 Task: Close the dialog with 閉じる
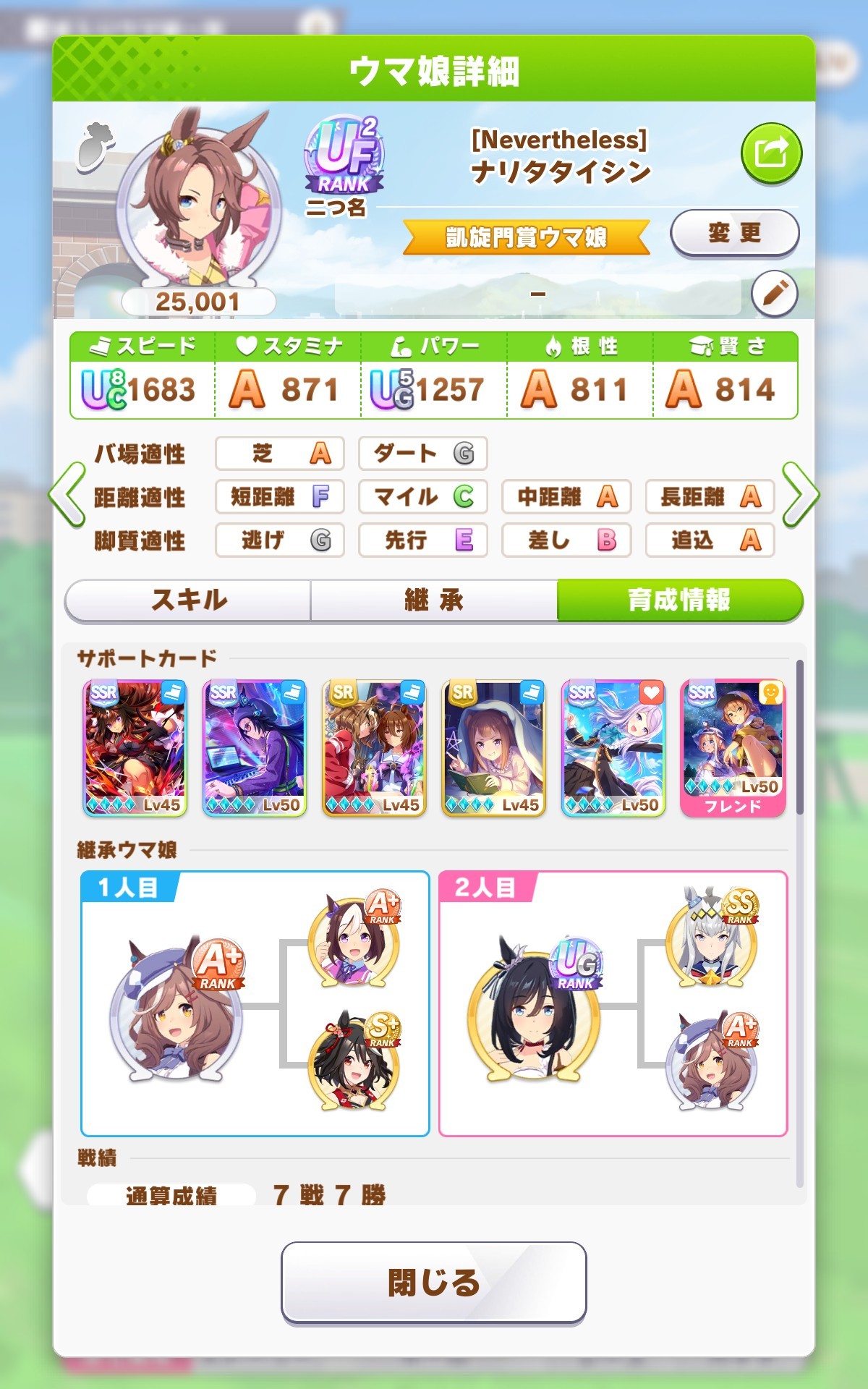(433, 1282)
